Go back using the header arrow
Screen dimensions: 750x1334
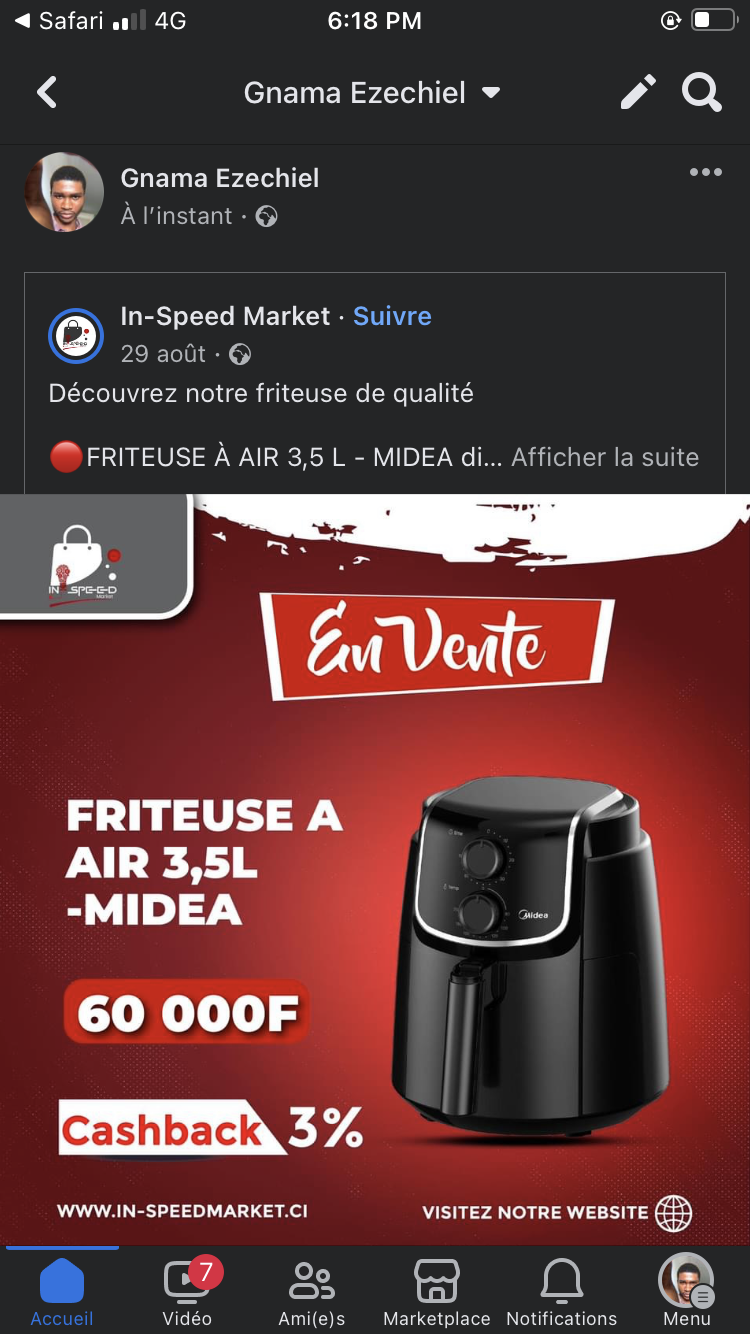point(47,93)
